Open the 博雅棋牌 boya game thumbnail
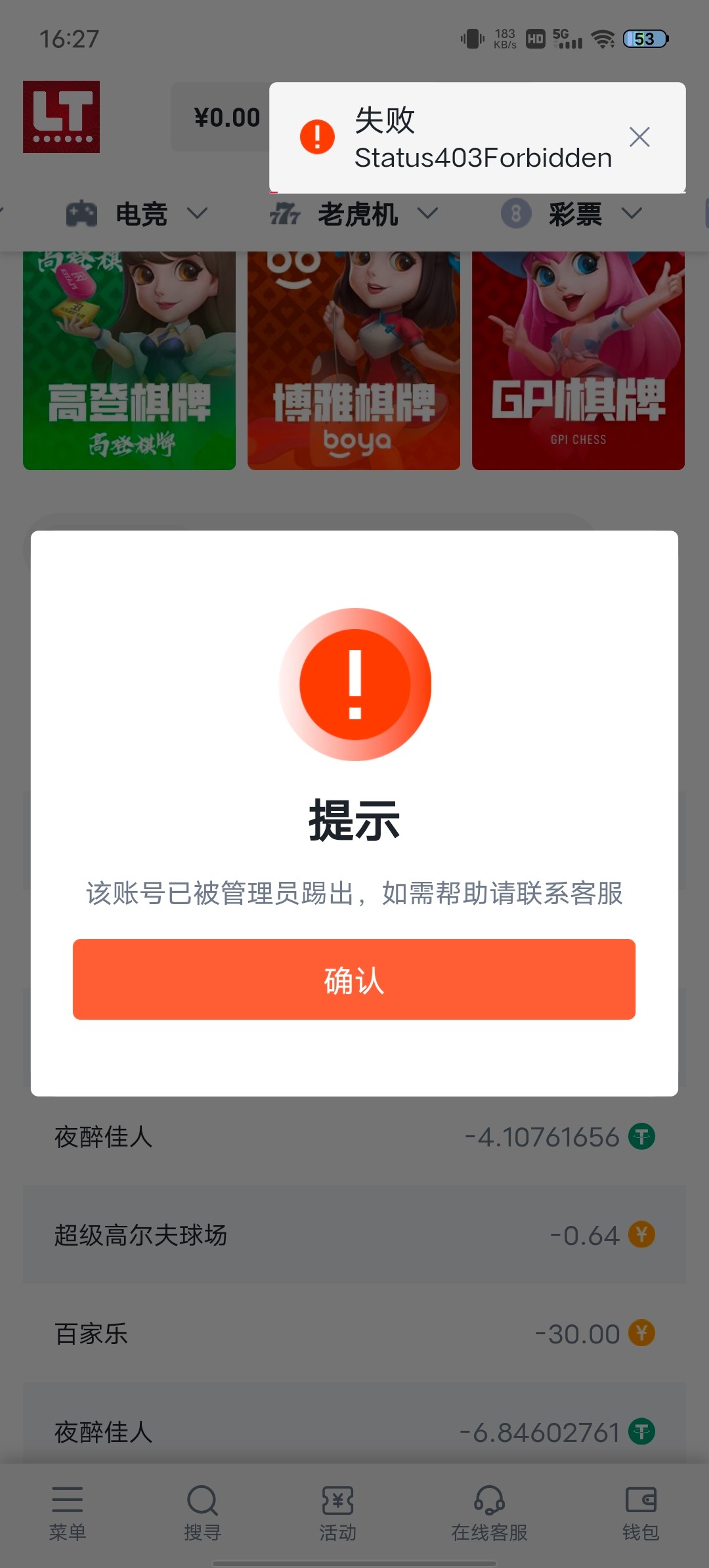Image resolution: width=709 pixels, height=1568 pixels. [354, 360]
